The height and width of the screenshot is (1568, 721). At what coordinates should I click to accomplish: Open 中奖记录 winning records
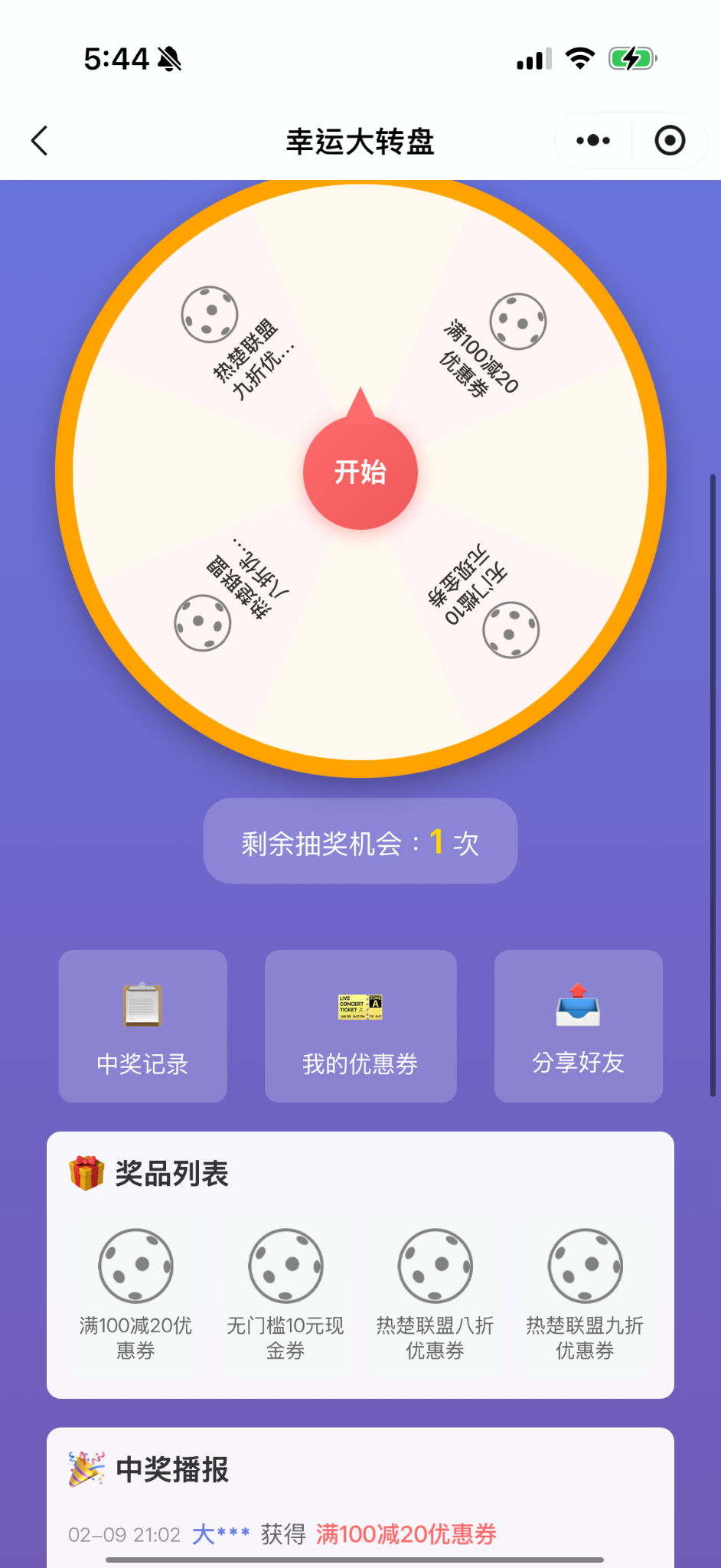coord(142,1026)
